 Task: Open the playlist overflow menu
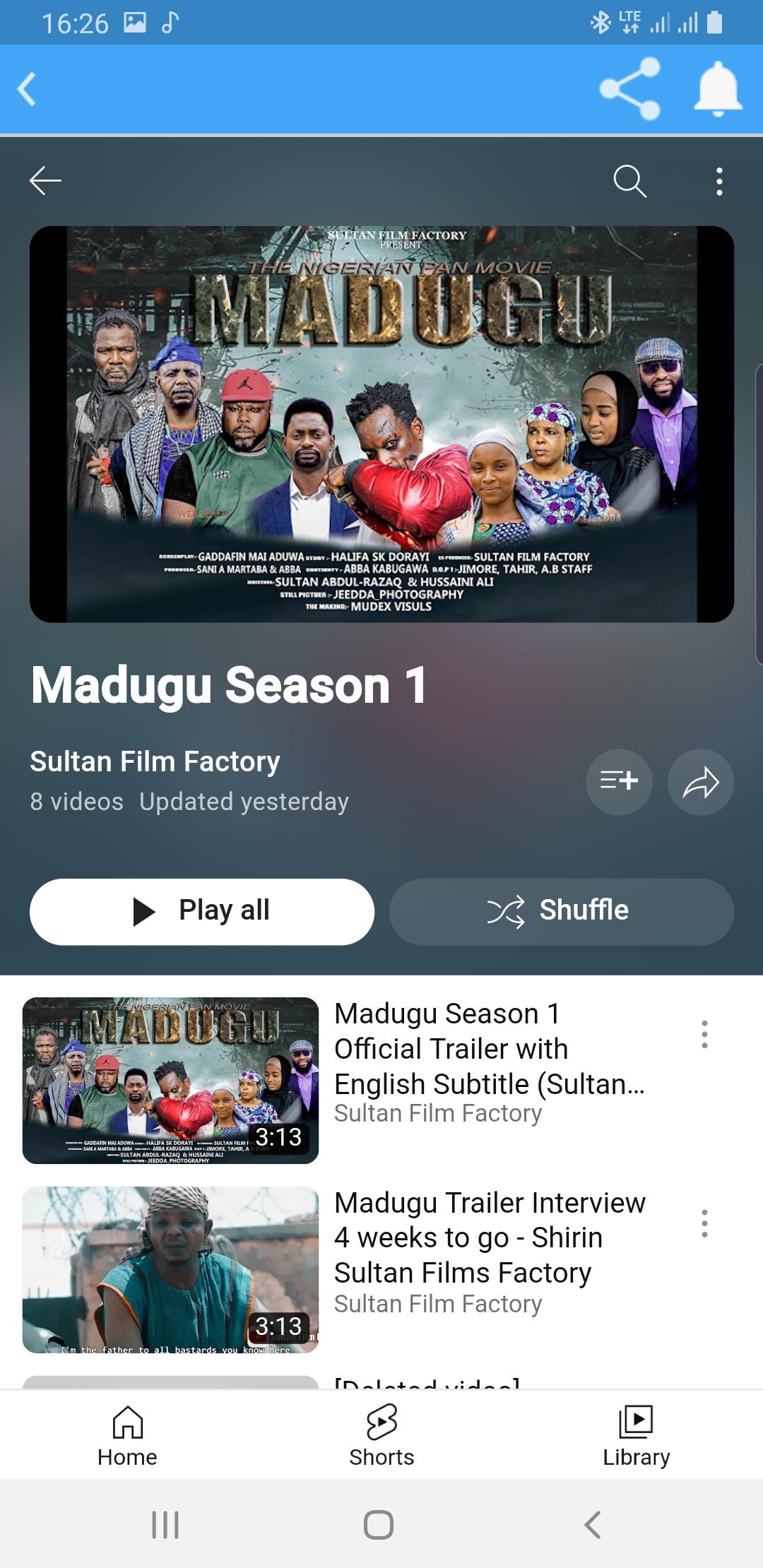(719, 182)
